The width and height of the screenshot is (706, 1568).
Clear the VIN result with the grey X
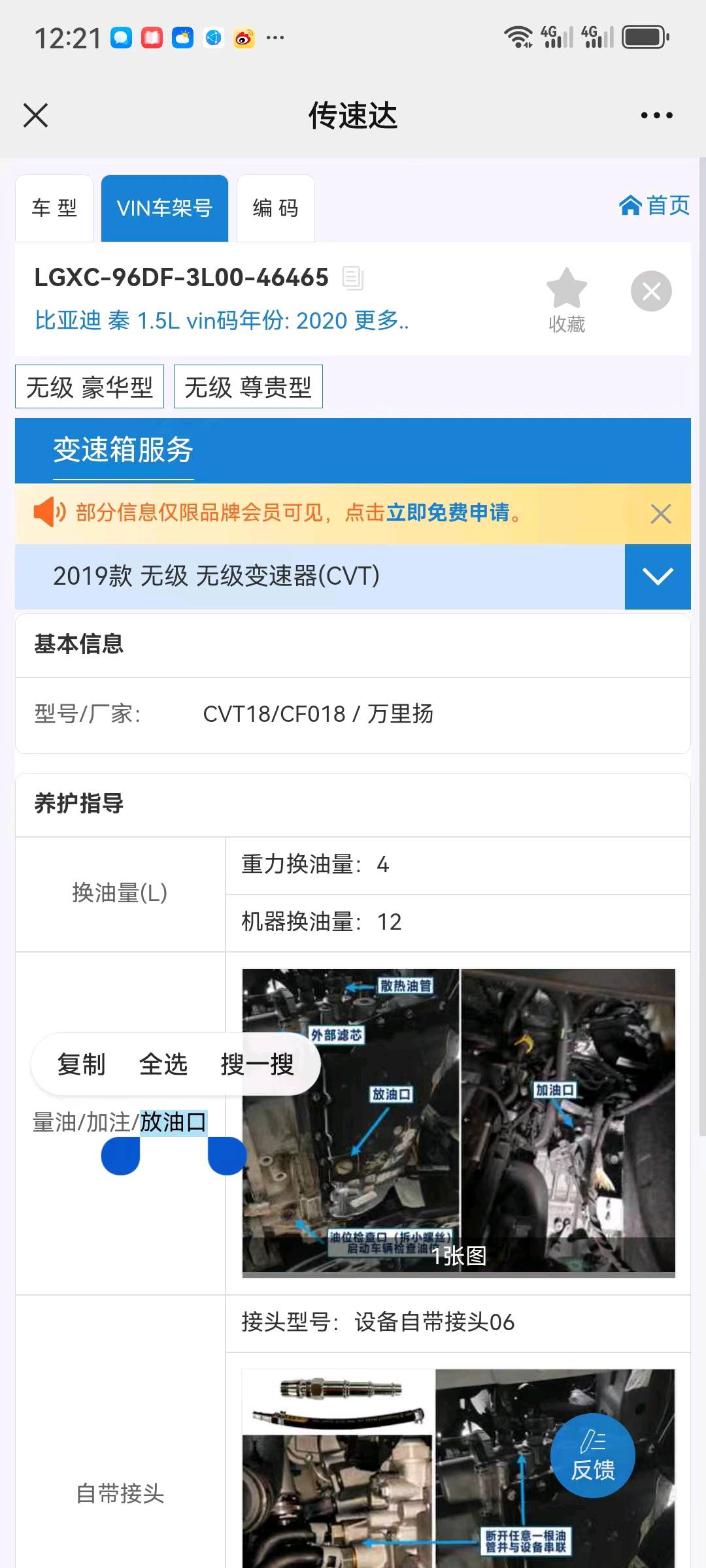click(x=651, y=291)
